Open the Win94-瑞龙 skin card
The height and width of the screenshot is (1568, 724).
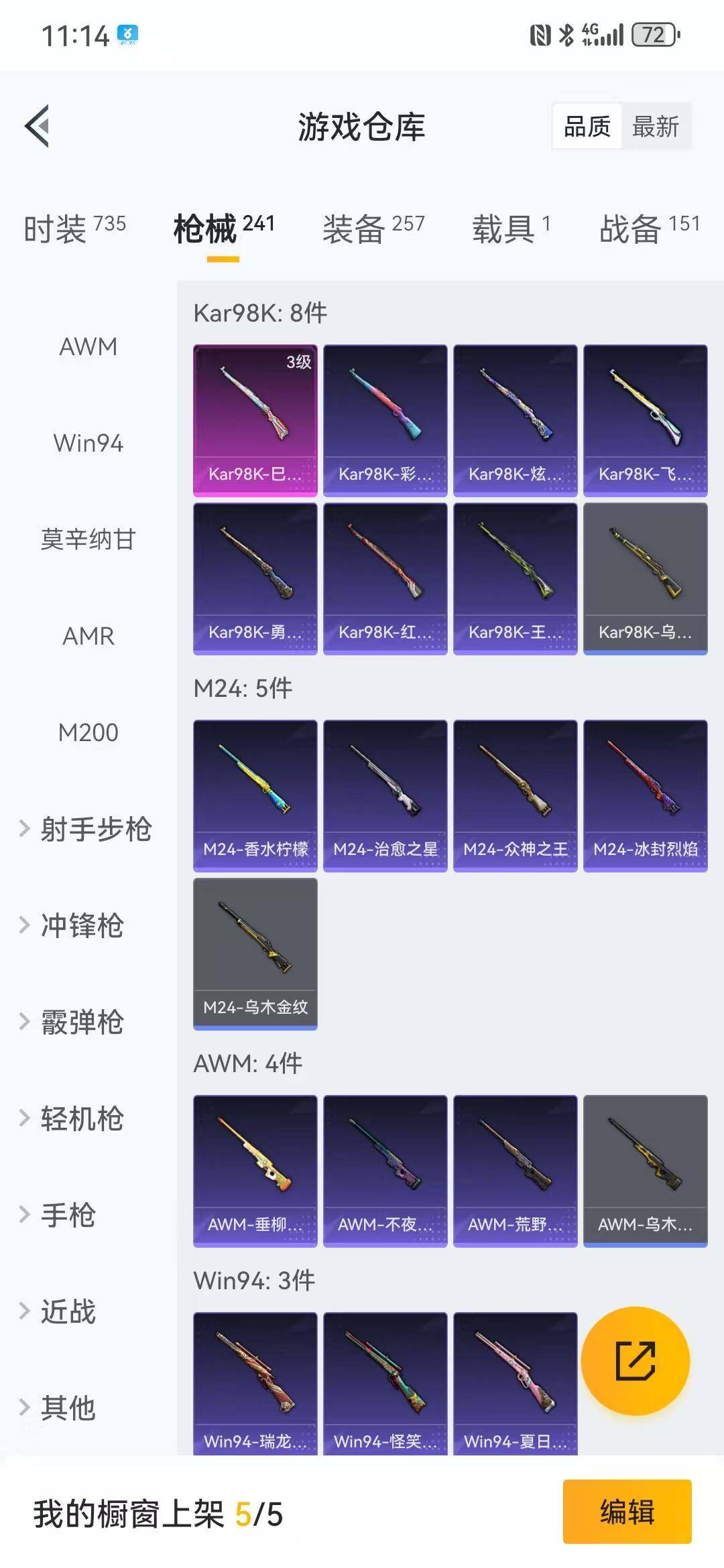point(255,1382)
